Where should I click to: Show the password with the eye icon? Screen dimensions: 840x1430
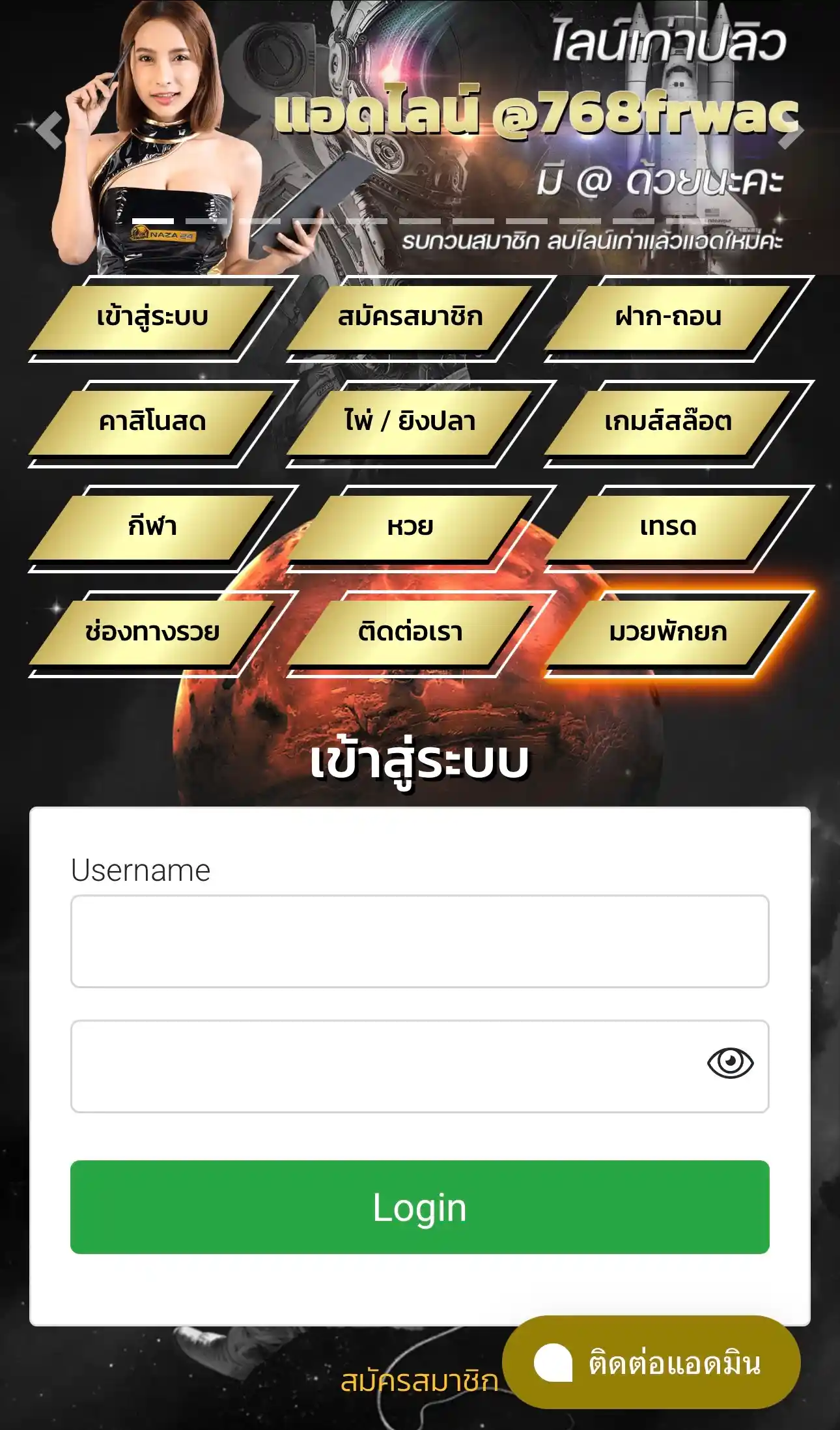pos(730,1063)
